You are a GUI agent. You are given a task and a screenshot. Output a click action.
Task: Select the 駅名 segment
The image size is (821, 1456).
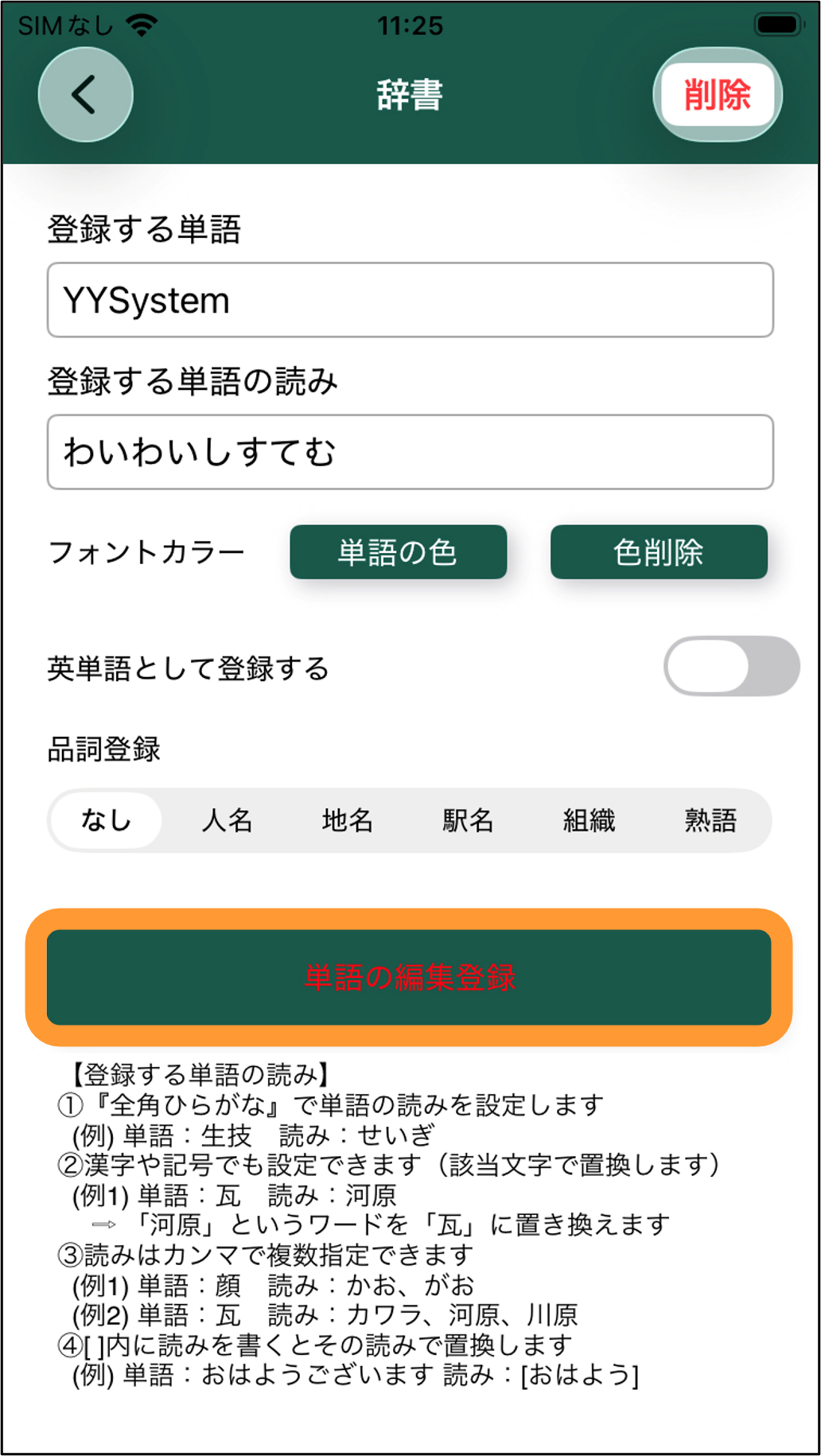(469, 820)
